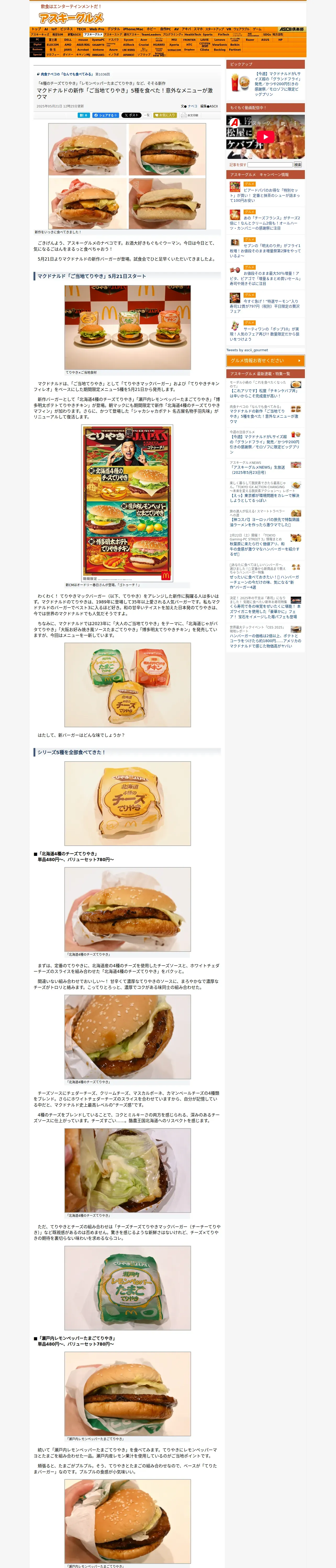The width and height of the screenshot is (336, 1568).
Task: Tap the グルメ情報お寄せください button
Action: (265, 361)
